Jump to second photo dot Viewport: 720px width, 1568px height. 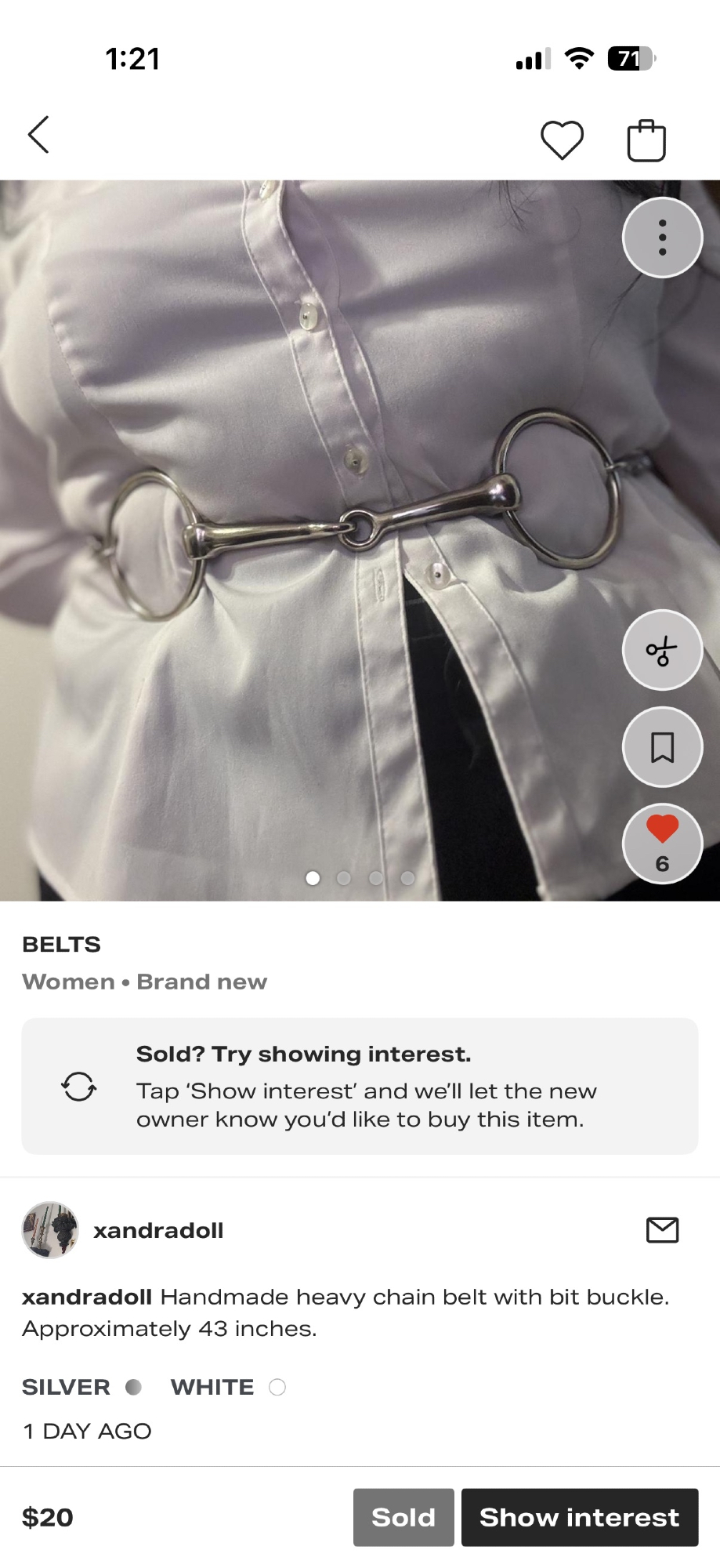(344, 878)
